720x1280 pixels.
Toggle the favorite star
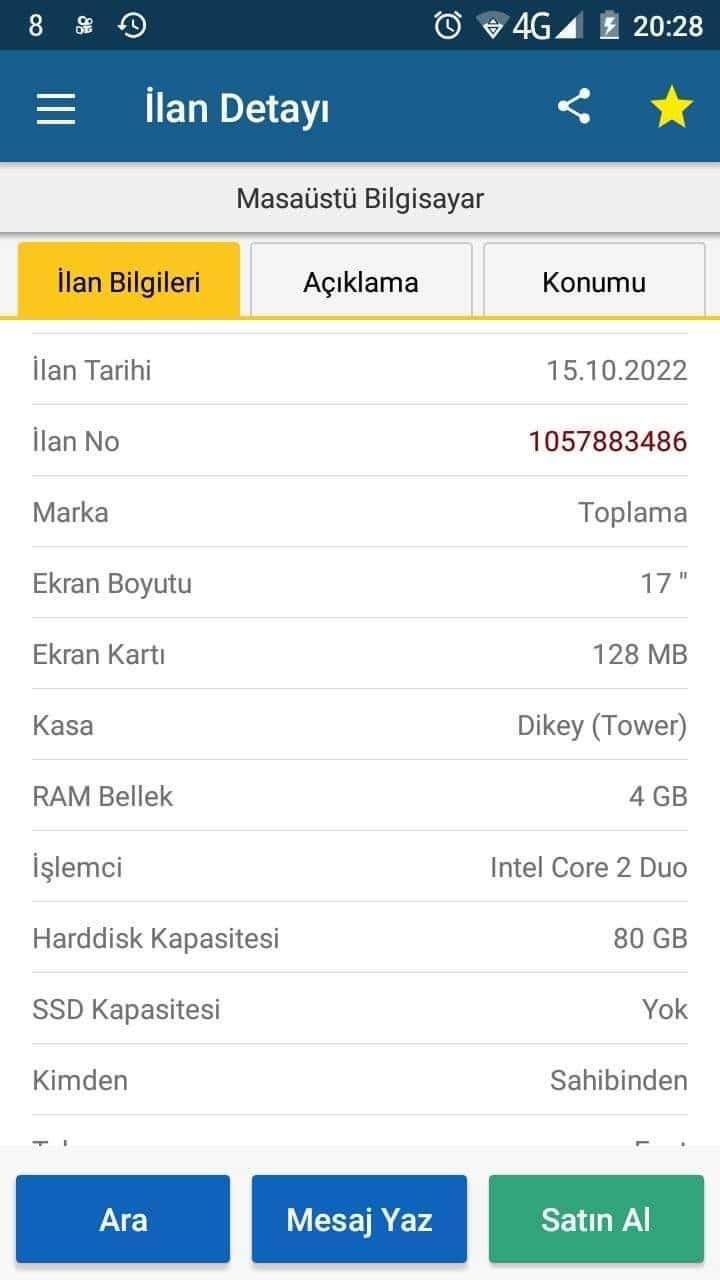click(x=672, y=108)
